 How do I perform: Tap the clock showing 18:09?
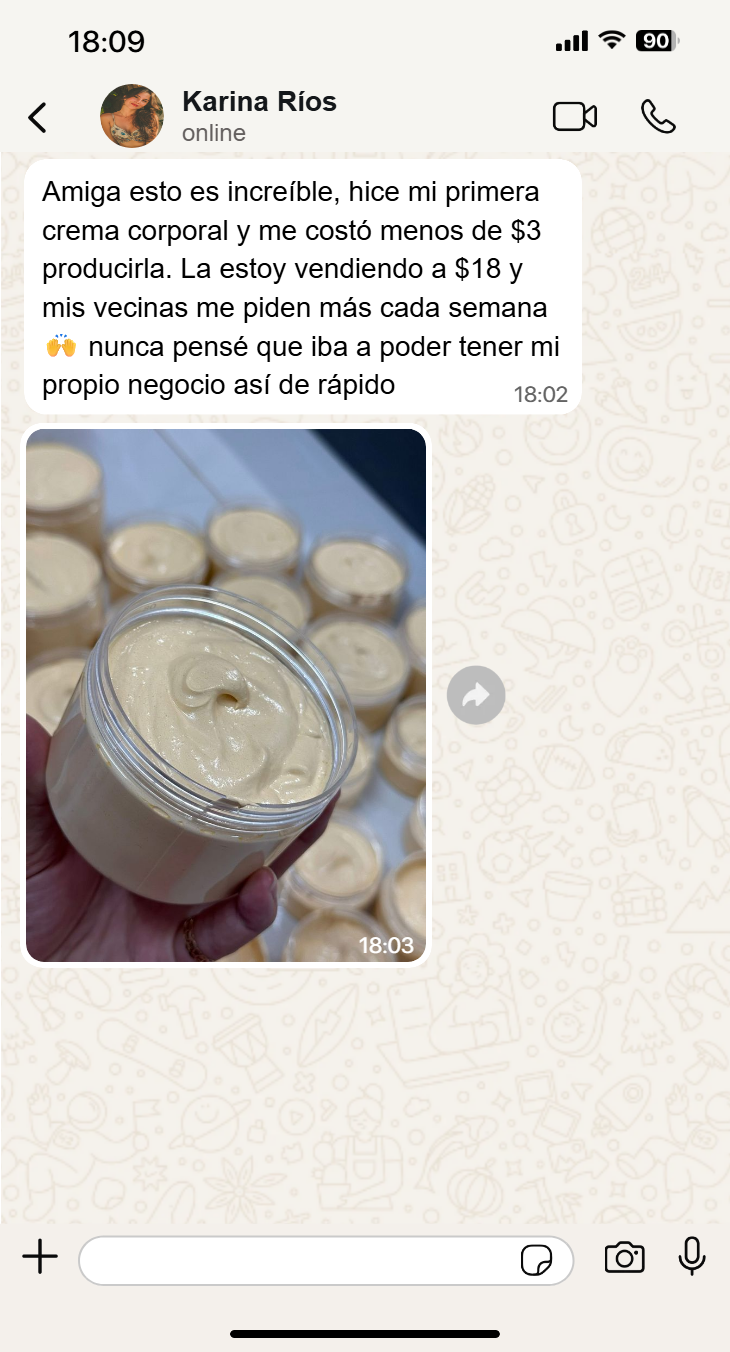(106, 41)
